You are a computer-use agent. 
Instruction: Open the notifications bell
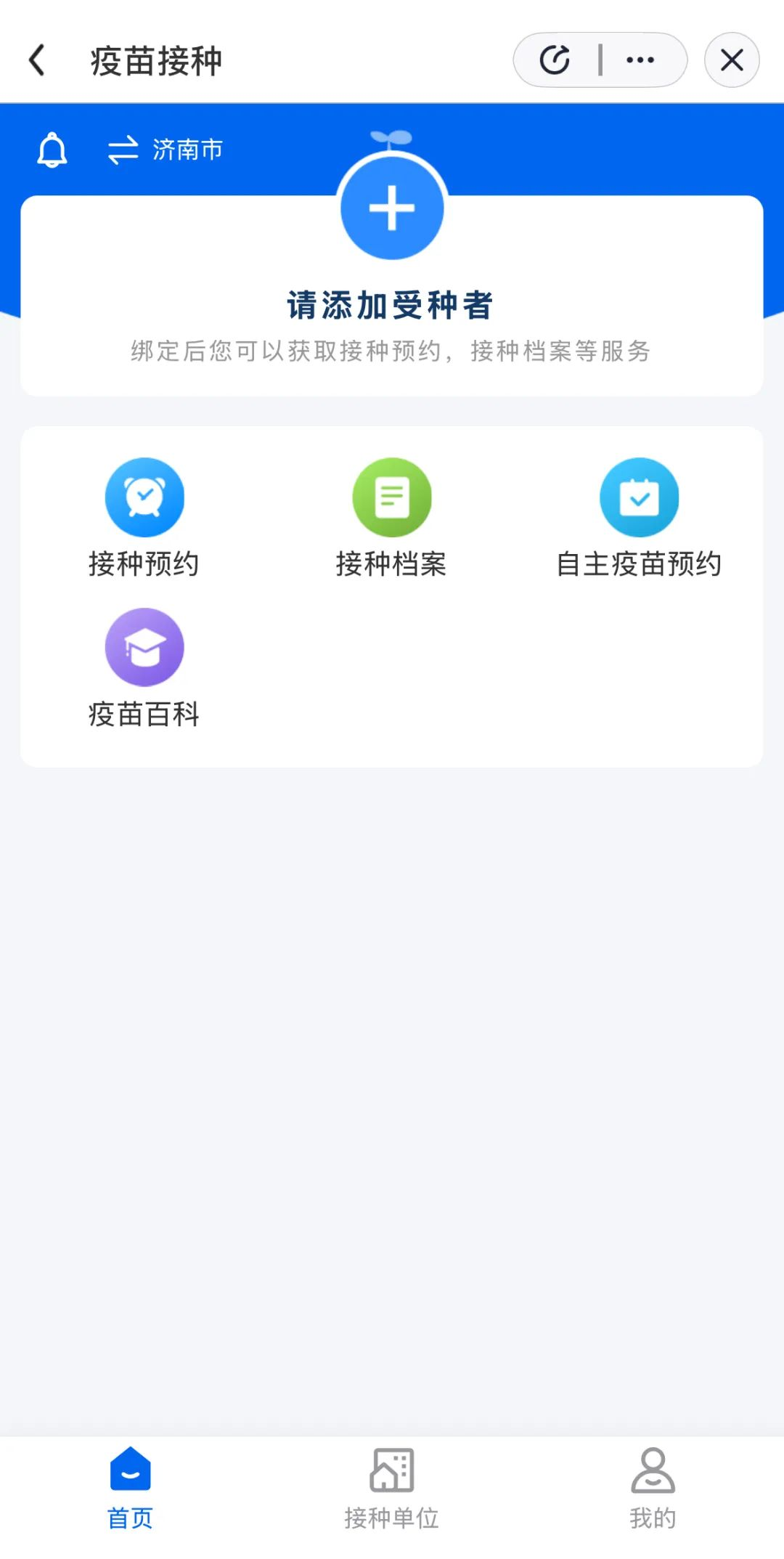pos(52,150)
